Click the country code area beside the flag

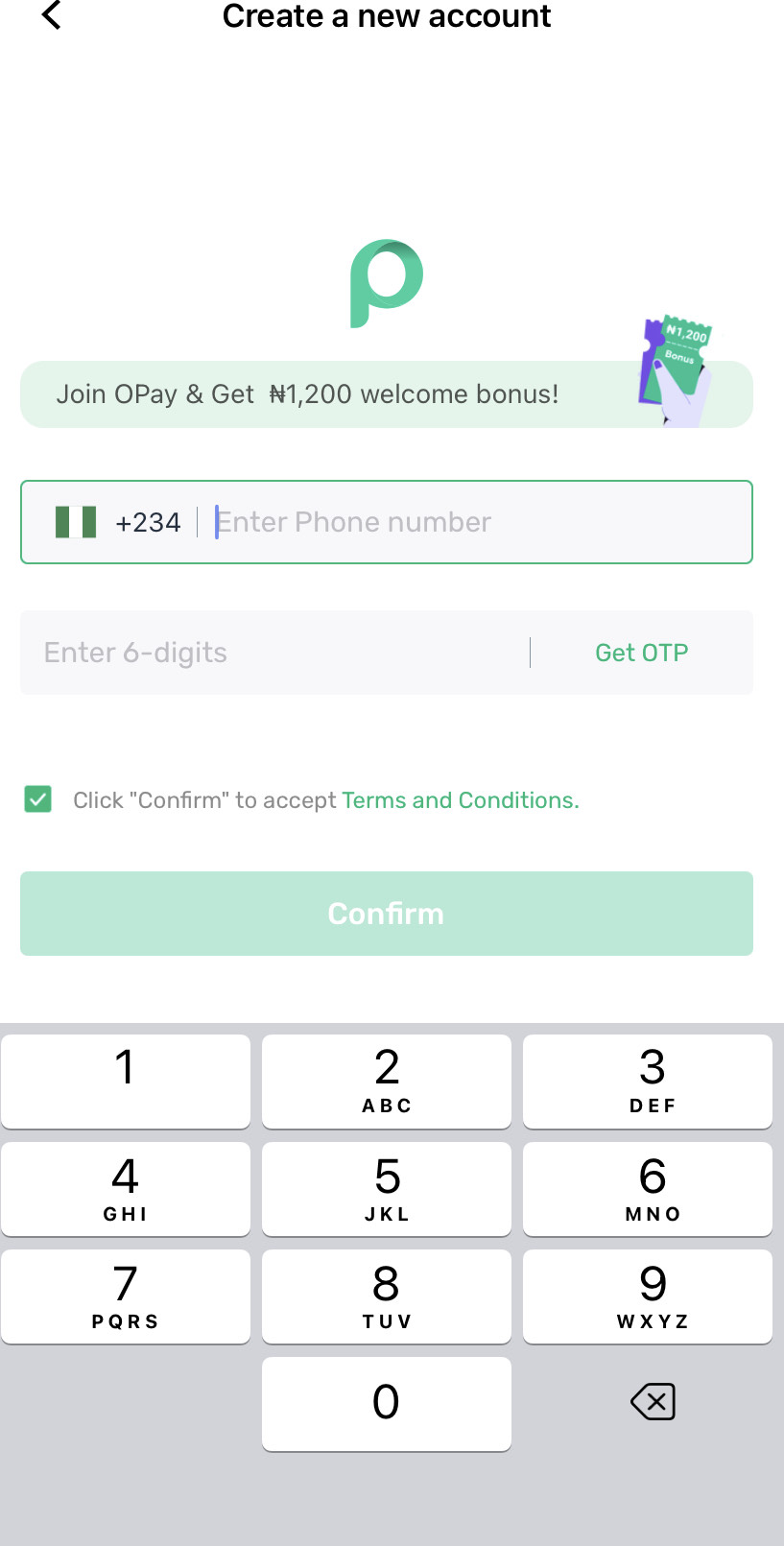[x=149, y=521]
